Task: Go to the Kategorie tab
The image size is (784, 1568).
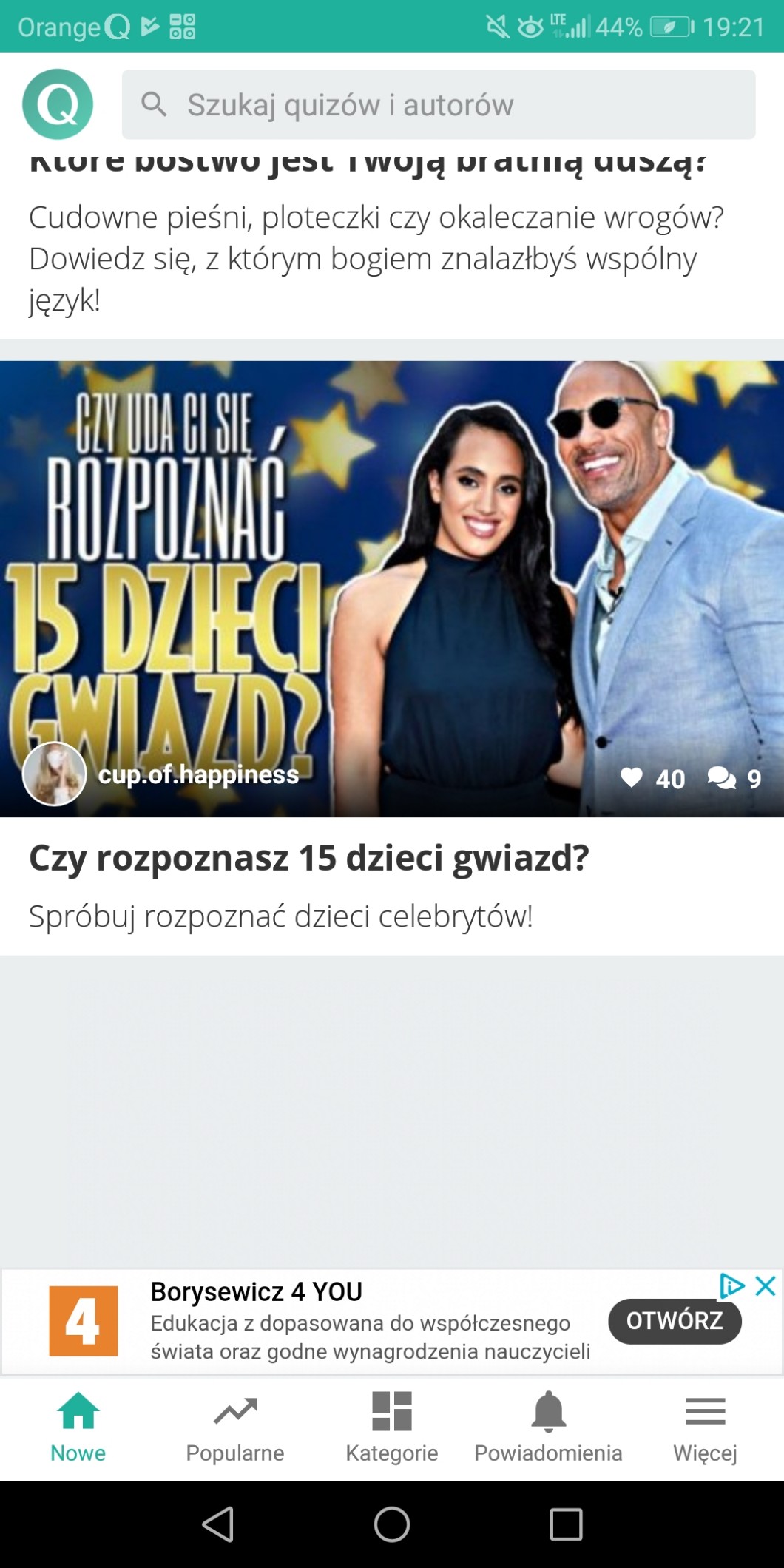Action: pyautogui.click(x=392, y=1427)
